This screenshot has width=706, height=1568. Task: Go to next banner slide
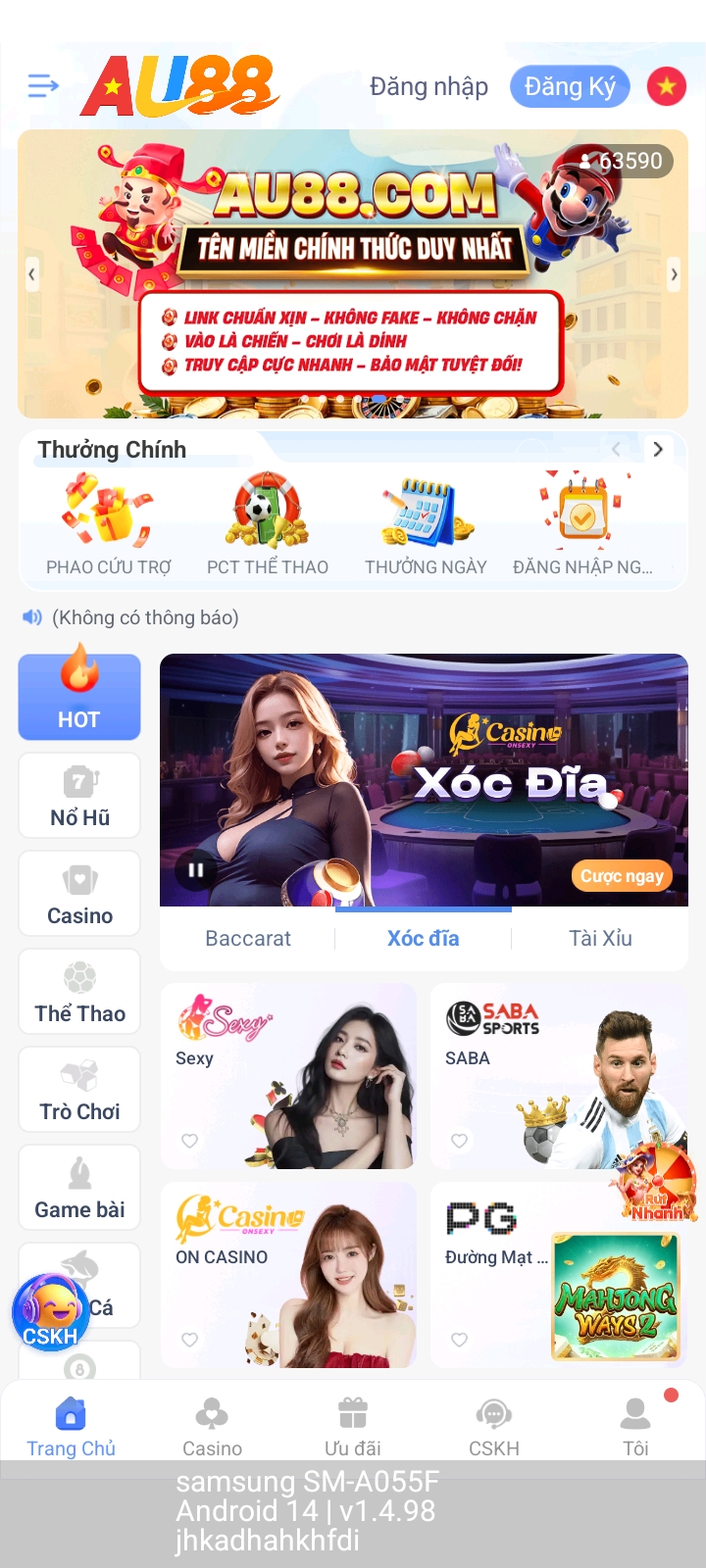(674, 274)
